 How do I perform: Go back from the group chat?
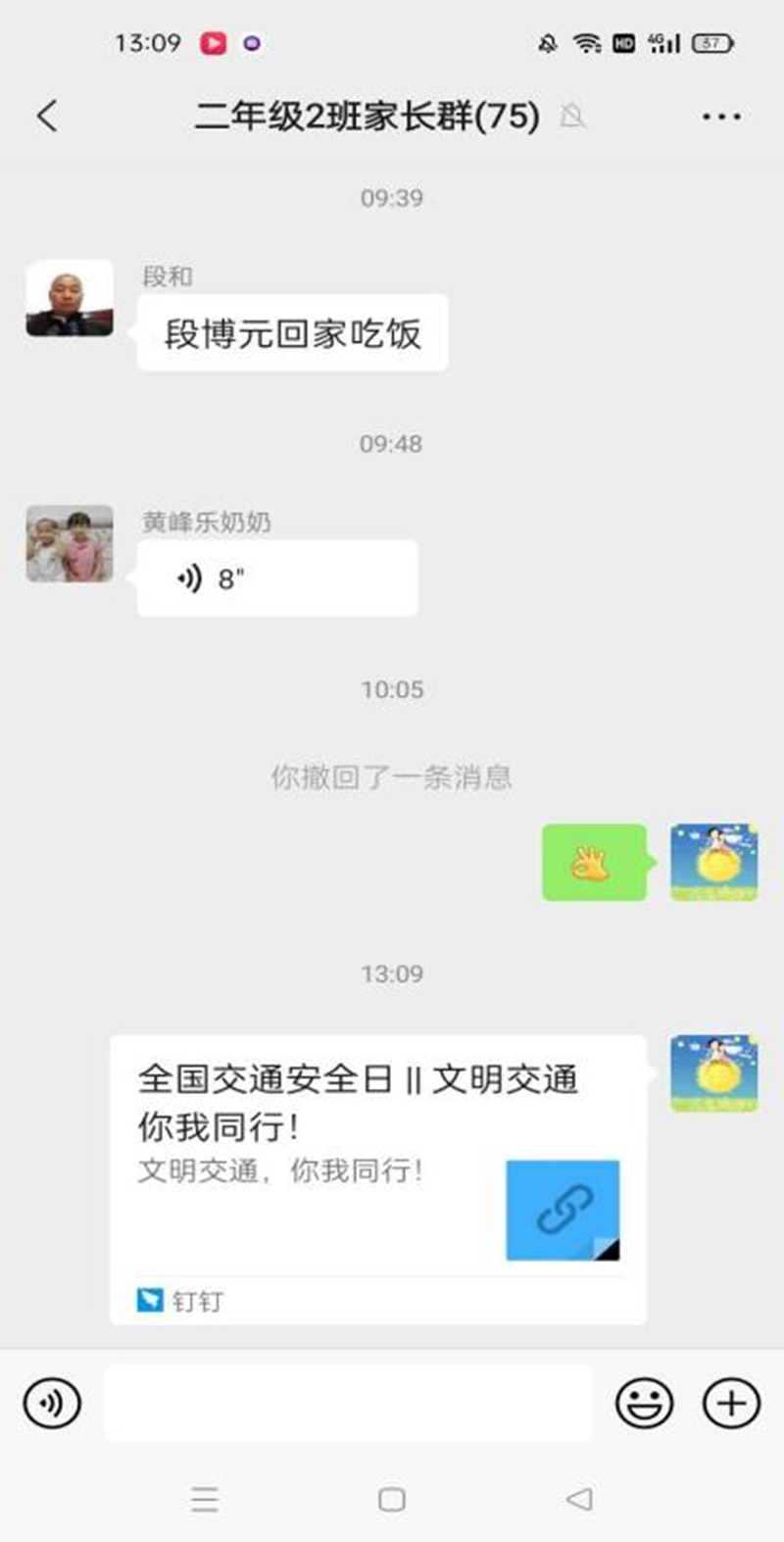pyautogui.click(x=47, y=117)
